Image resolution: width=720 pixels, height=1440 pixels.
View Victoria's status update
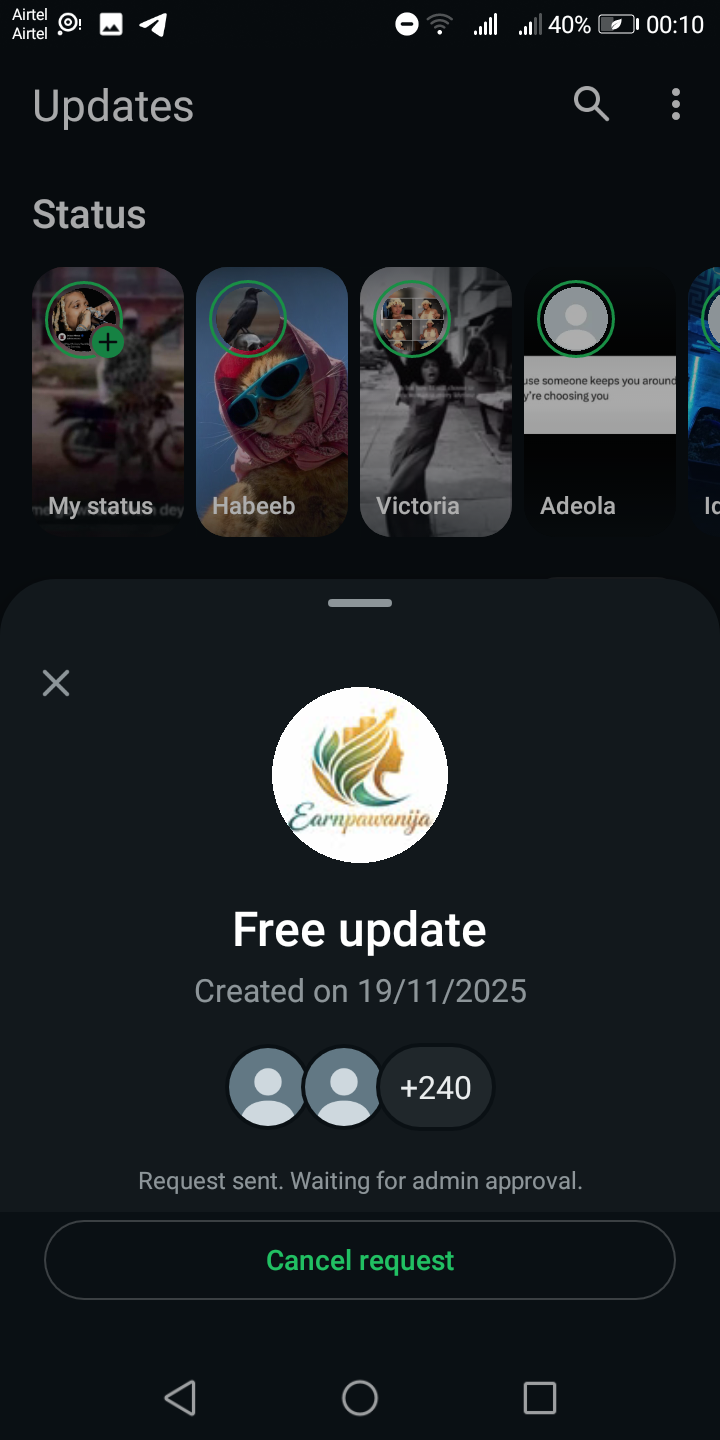[x=436, y=400]
